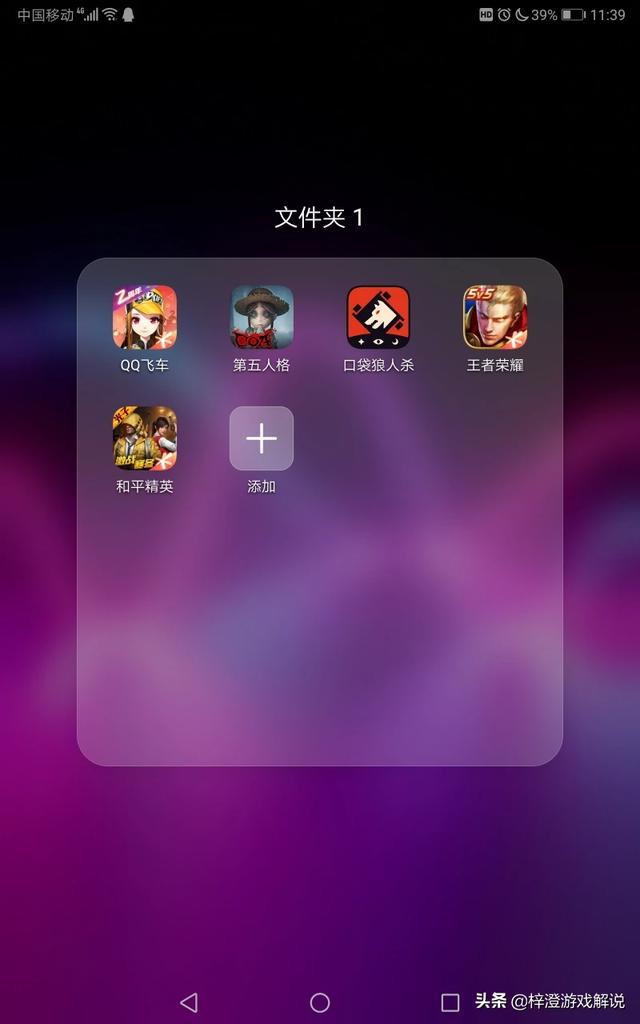This screenshot has height=1024, width=640.
Task: Launch the 第五人格 app
Action: (x=262, y=317)
